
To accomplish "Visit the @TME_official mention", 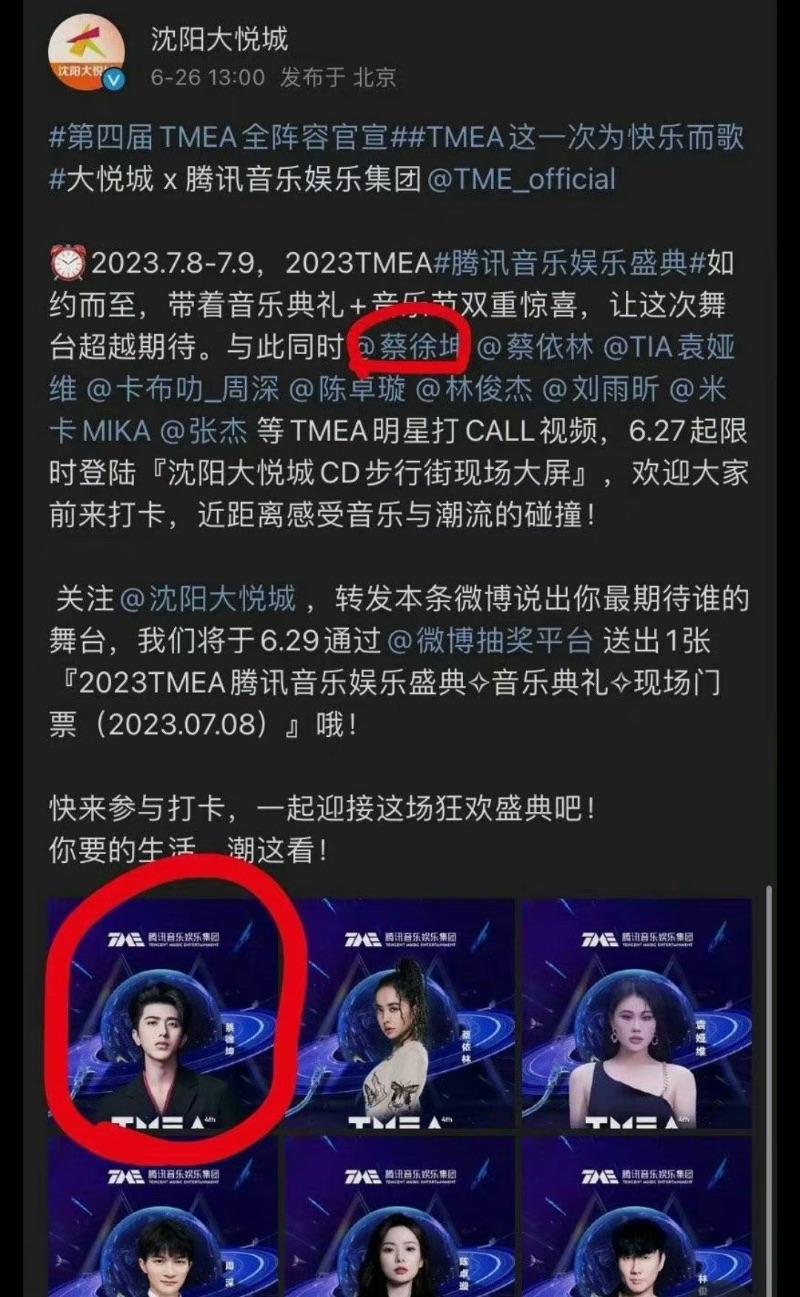I will coord(521,179).
